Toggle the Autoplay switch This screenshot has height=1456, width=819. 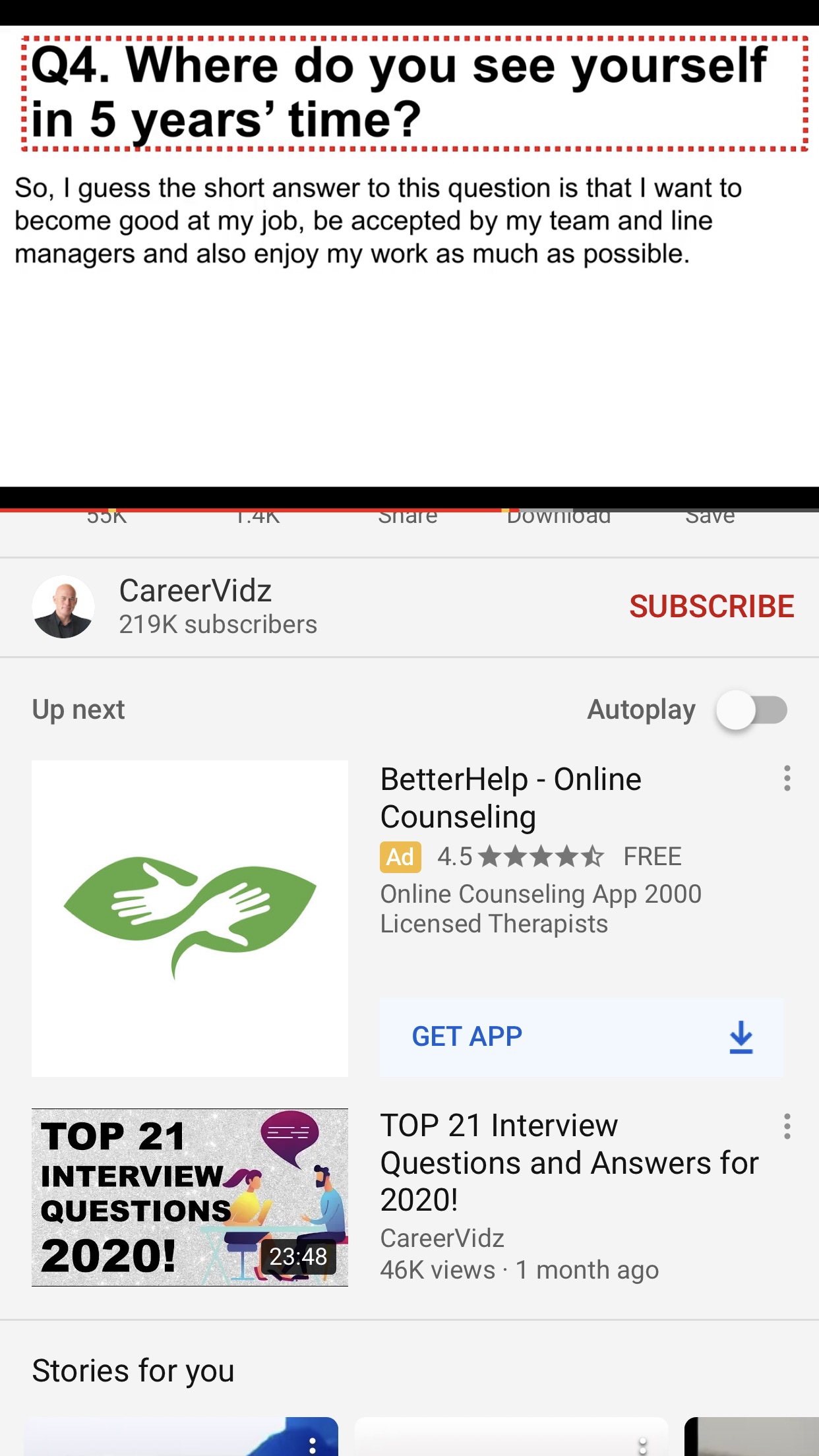coord(752,710)
